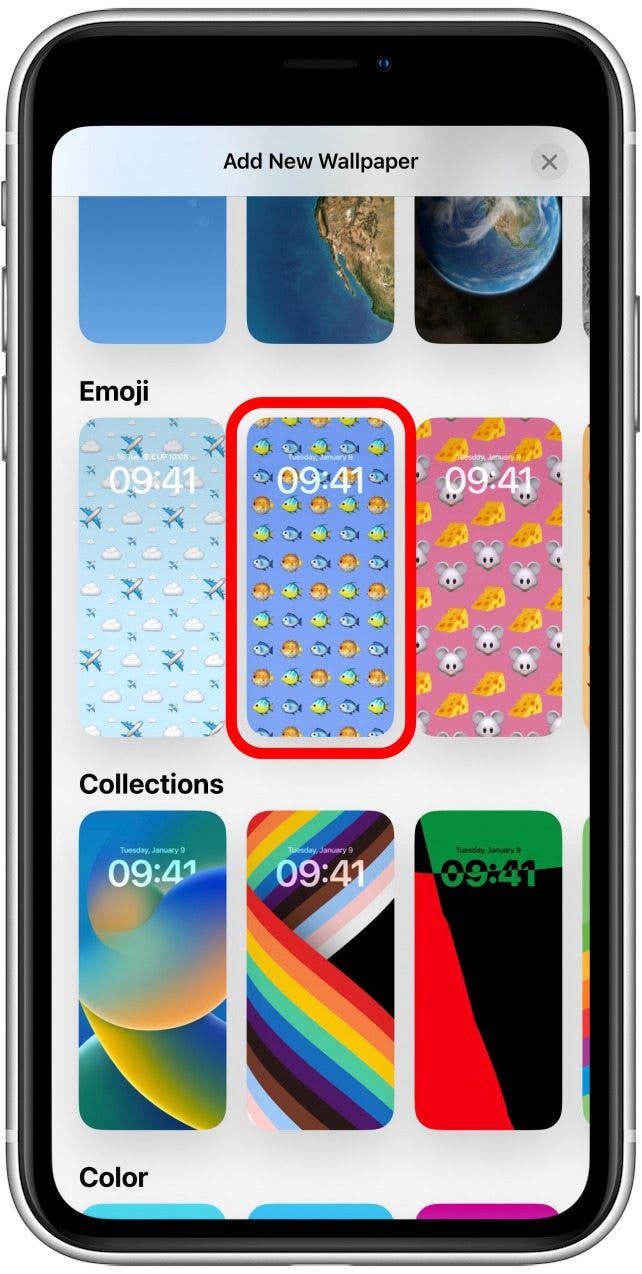Image resolution: width=642 pixels, height=1274 pixels.
Task: Pick the mouse and cheese emoji wallpaper
Action: [x=488, y=577]
